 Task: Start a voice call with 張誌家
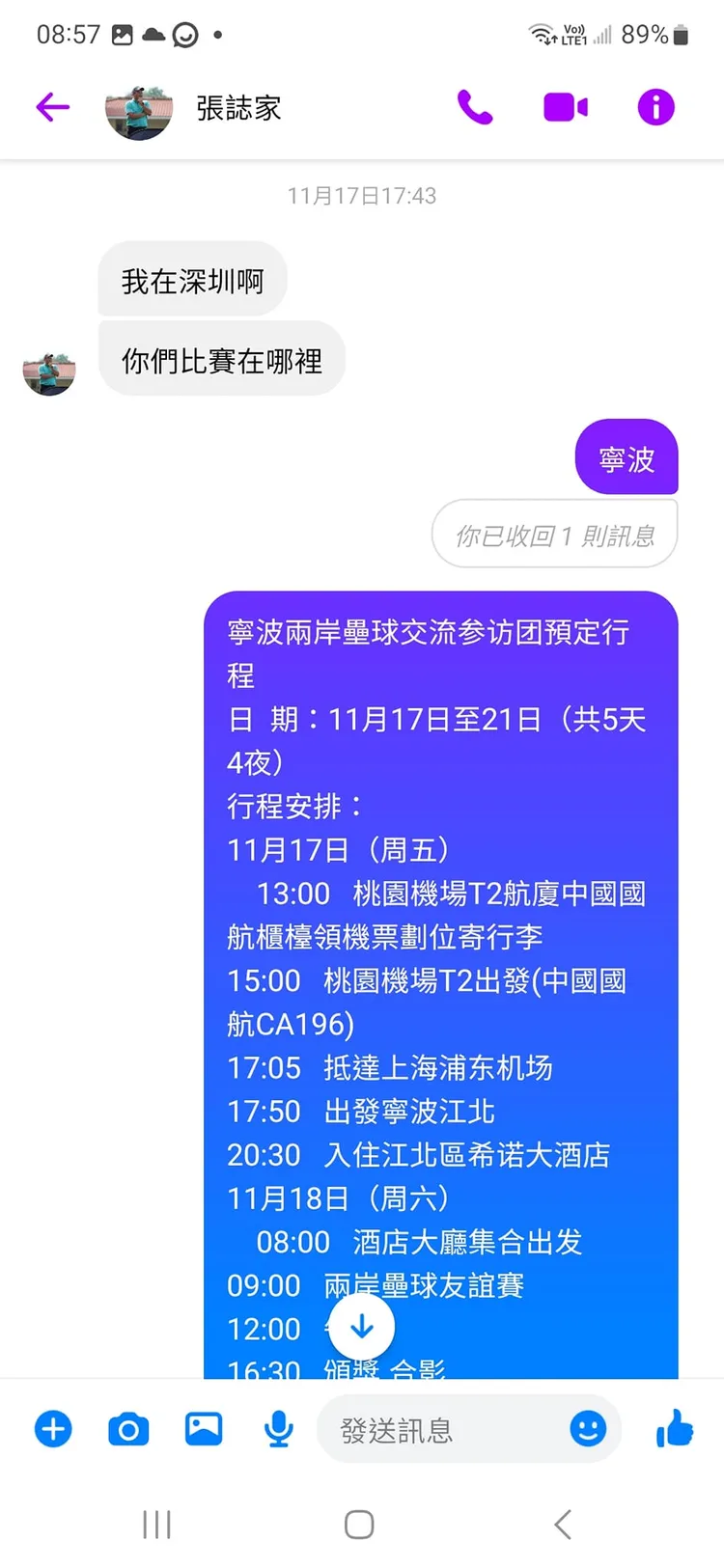pyautogui.click(x=473, y=108)
